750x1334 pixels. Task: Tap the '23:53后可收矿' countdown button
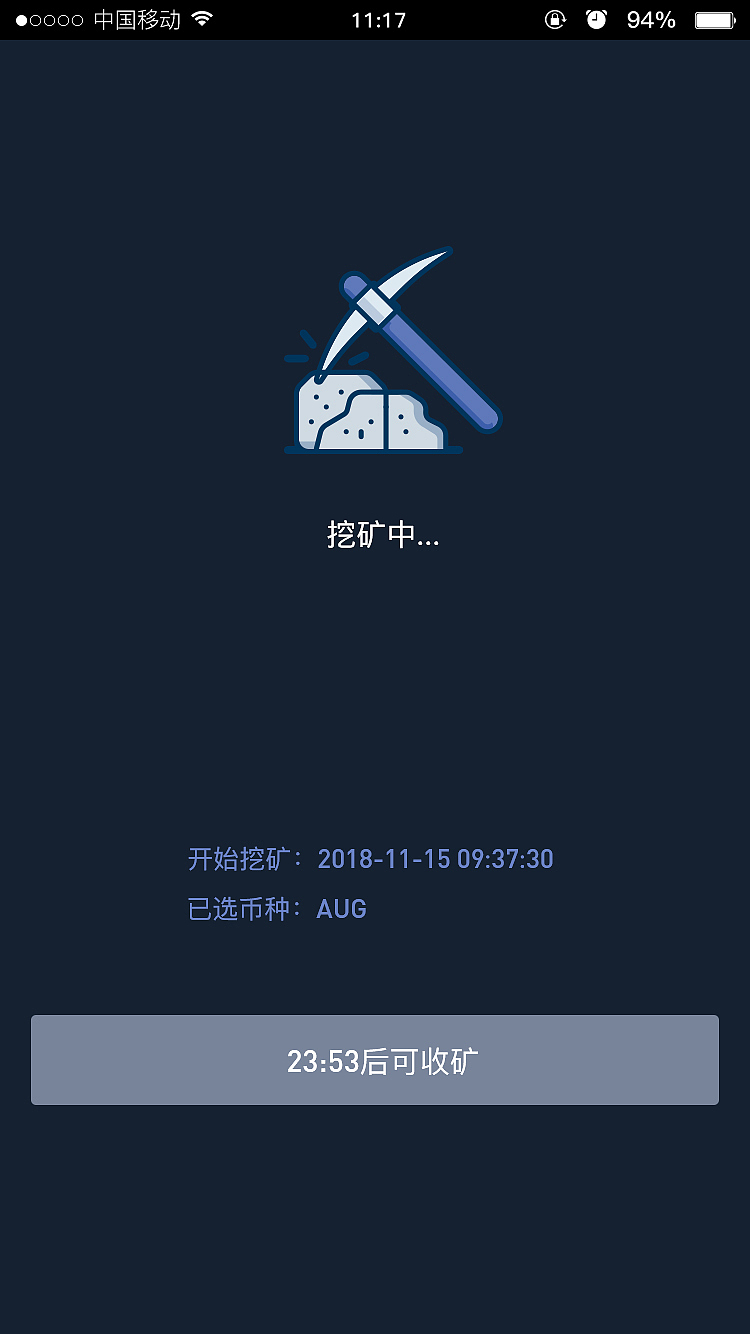click(x=375, y=1060)
